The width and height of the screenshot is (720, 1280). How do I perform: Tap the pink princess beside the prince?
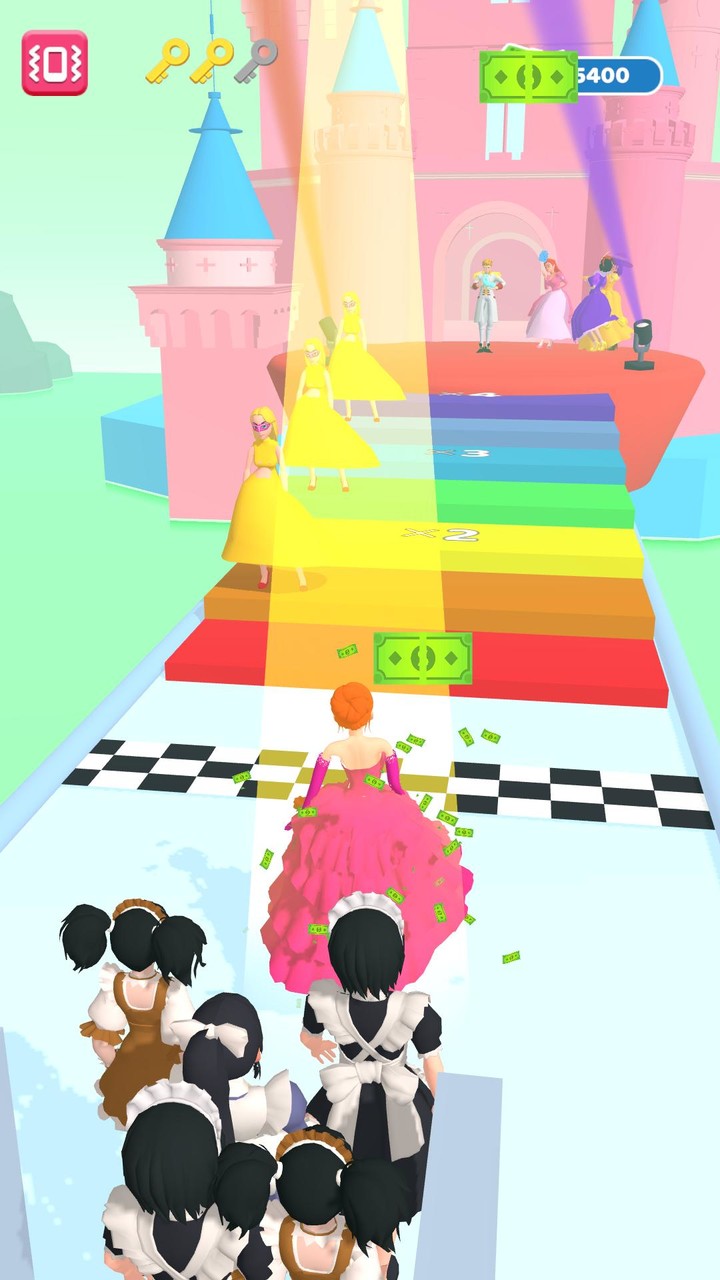point(548,300)
